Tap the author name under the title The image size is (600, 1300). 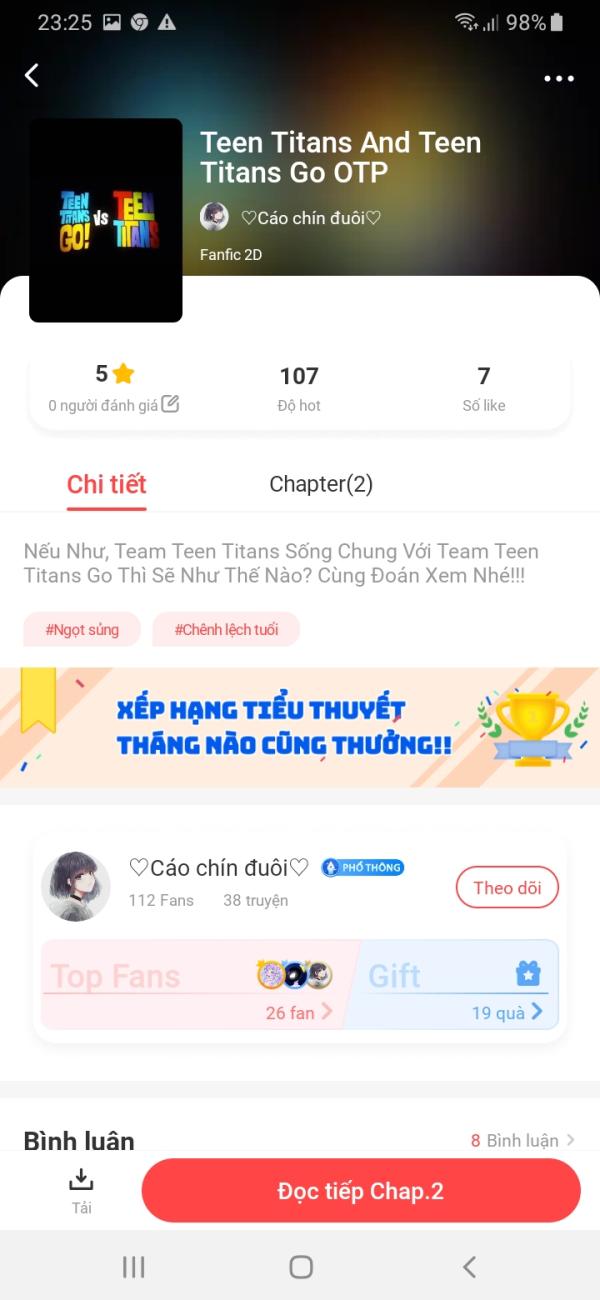(x=310, y=218)
